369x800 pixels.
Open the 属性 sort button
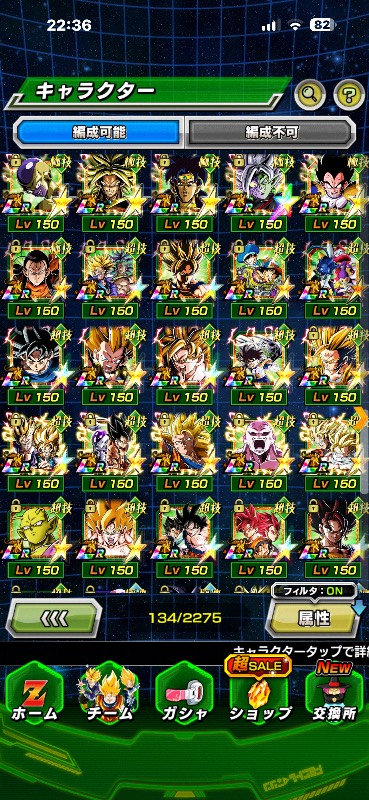coord(313,618)
